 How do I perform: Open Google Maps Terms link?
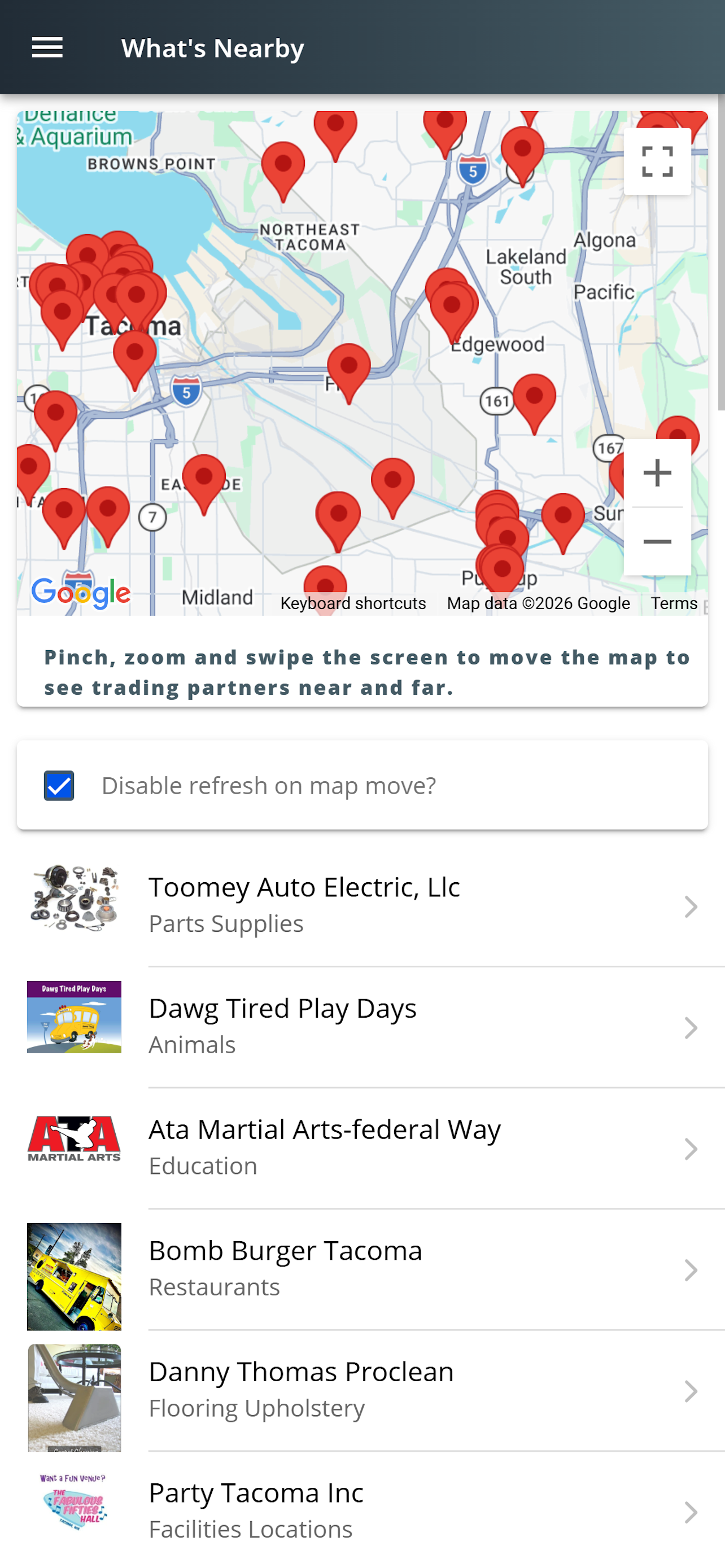673,603
